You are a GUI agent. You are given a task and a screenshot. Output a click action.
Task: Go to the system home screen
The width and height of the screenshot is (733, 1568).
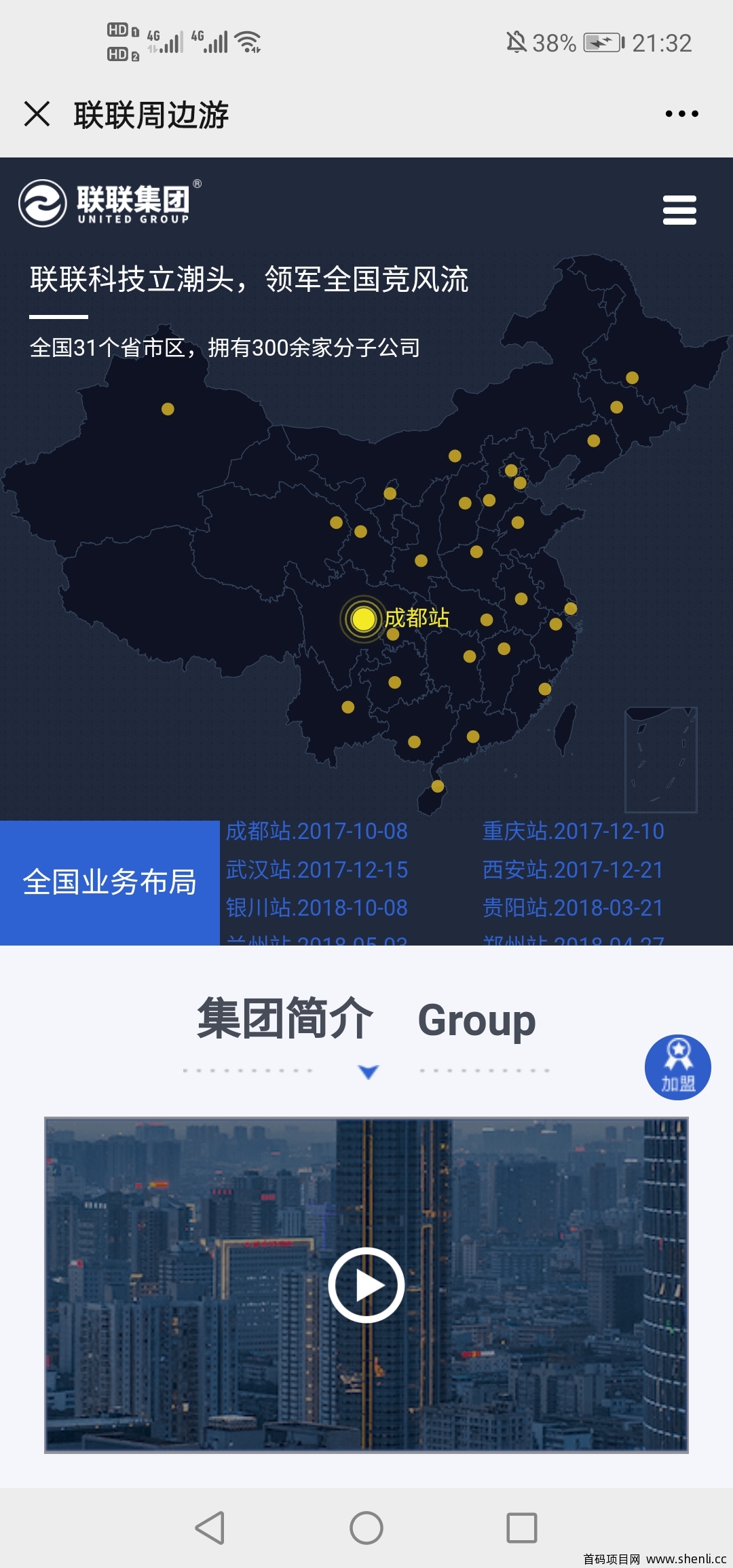pos(366,1527)
